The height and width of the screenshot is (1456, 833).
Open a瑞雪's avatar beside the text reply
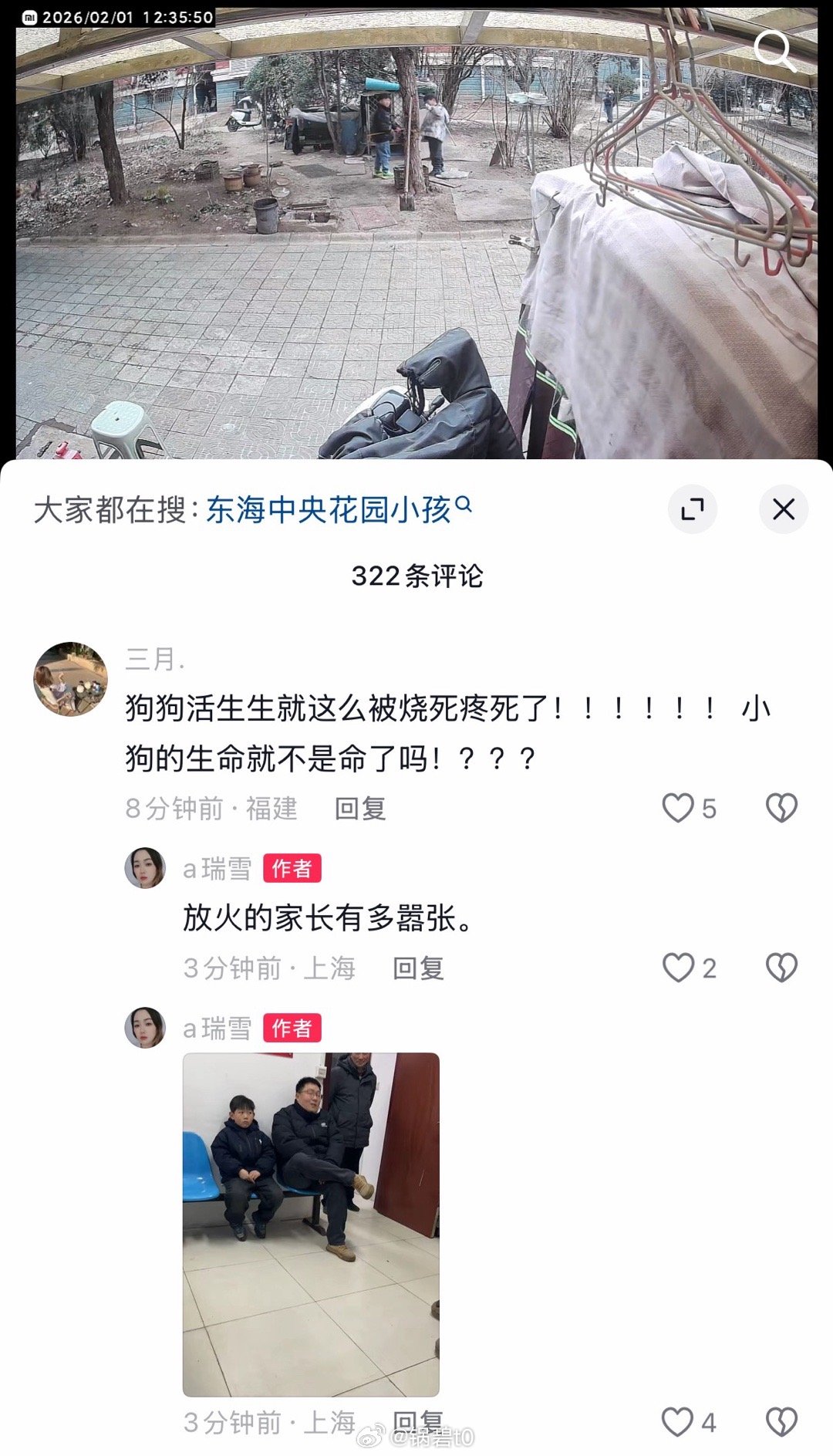click(145, 868)
